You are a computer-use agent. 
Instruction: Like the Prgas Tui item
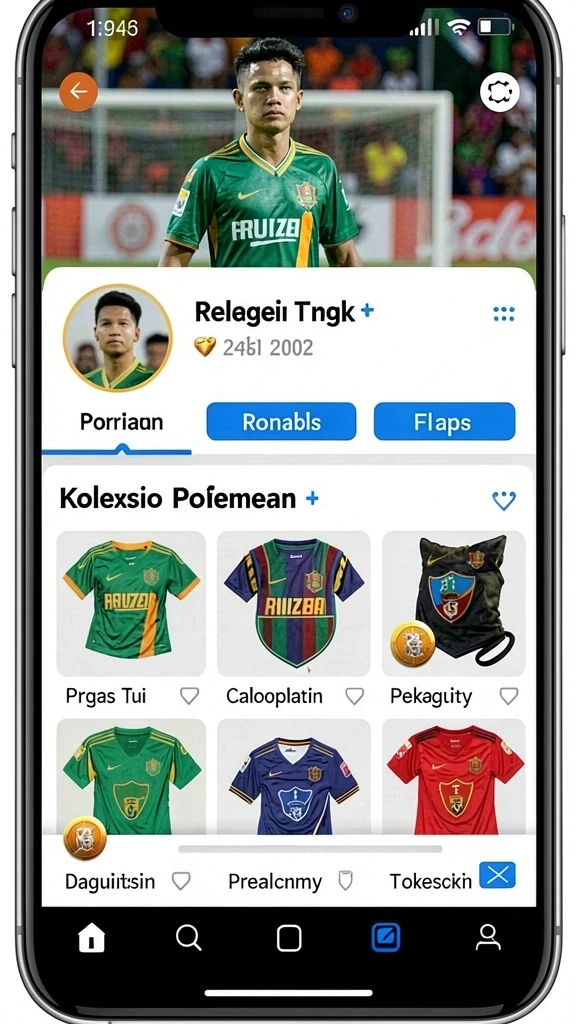(189, 696)
